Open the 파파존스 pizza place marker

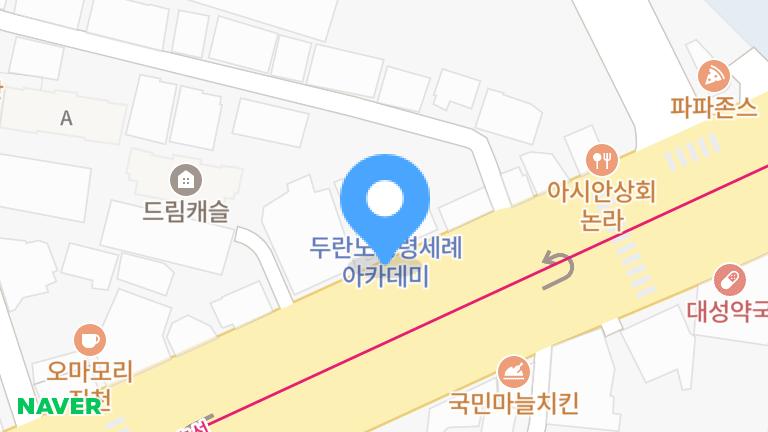(713, 76)
